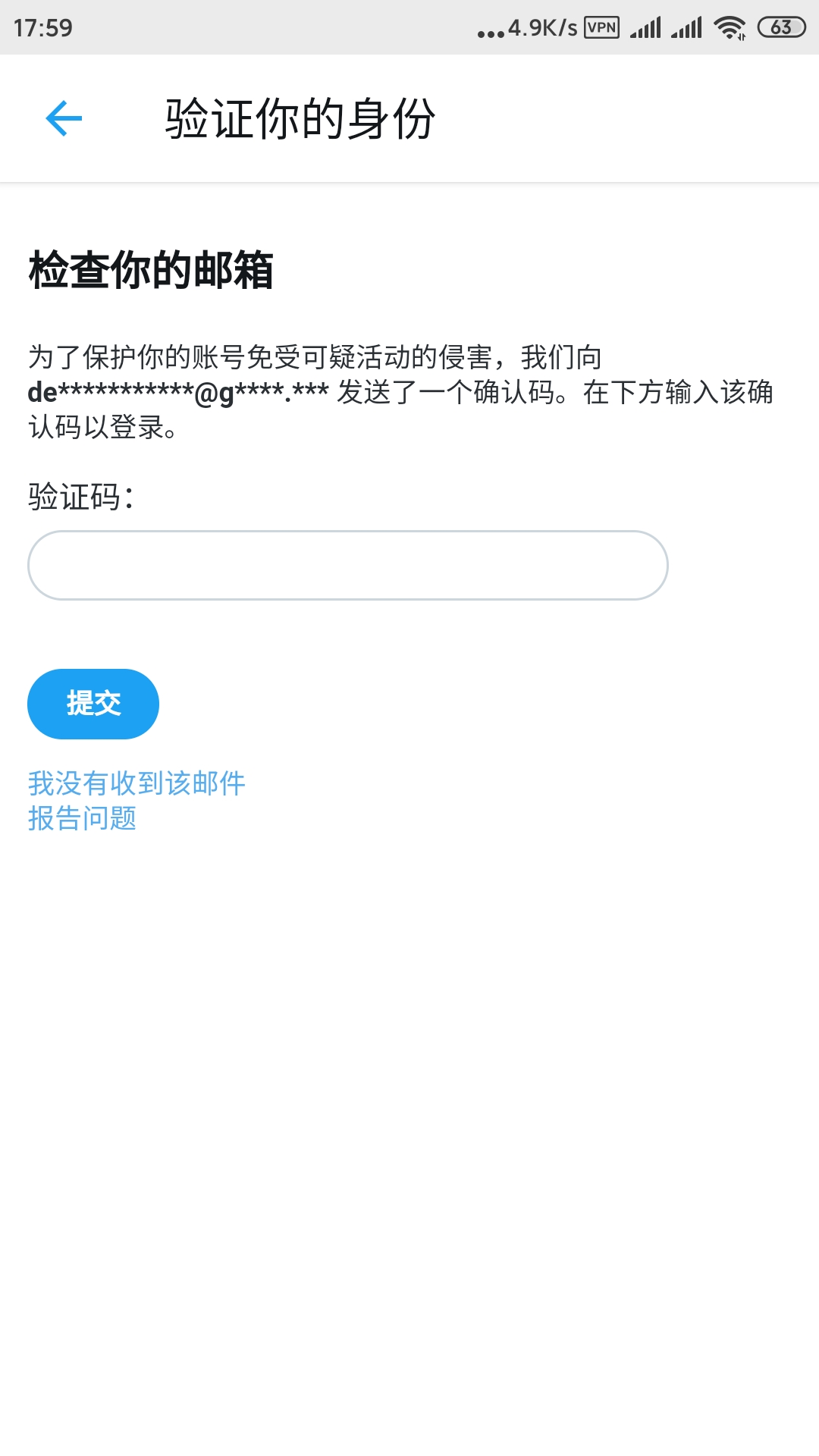Submit the code with the 提交 button
This screenshot has width=819, height=1456.
[x=93, y=704]
